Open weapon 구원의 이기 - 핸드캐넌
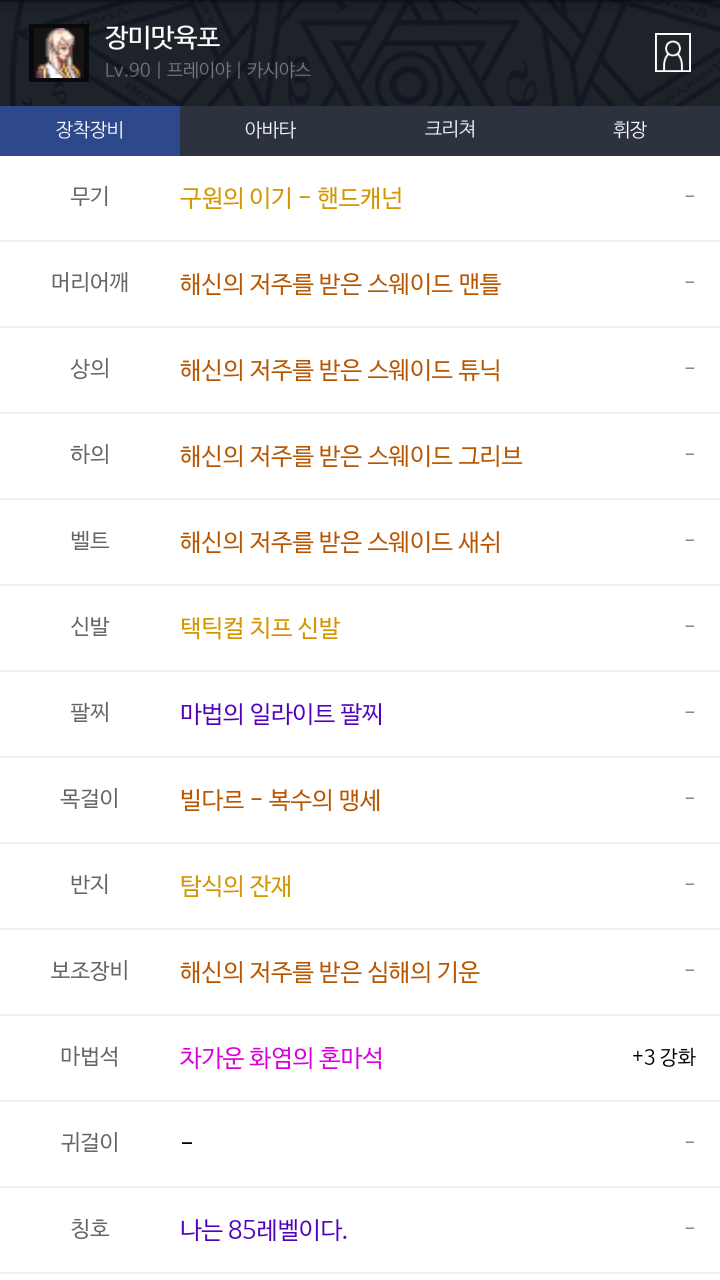 pyautogui.click(x=291, y=198)
